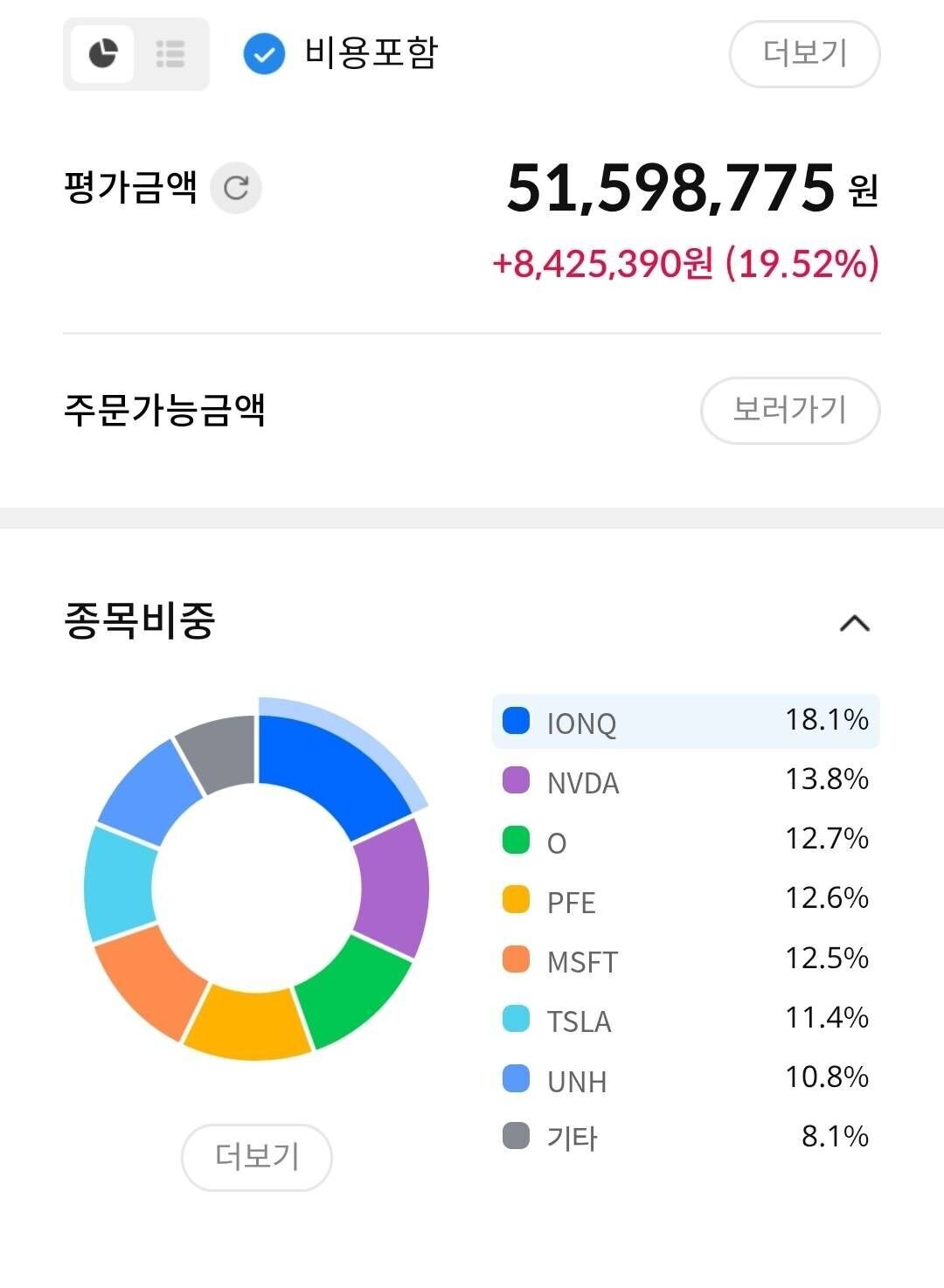Click the blue IONQ color dot
Viewport: 944px width, 1288px height.
point(517,722)
